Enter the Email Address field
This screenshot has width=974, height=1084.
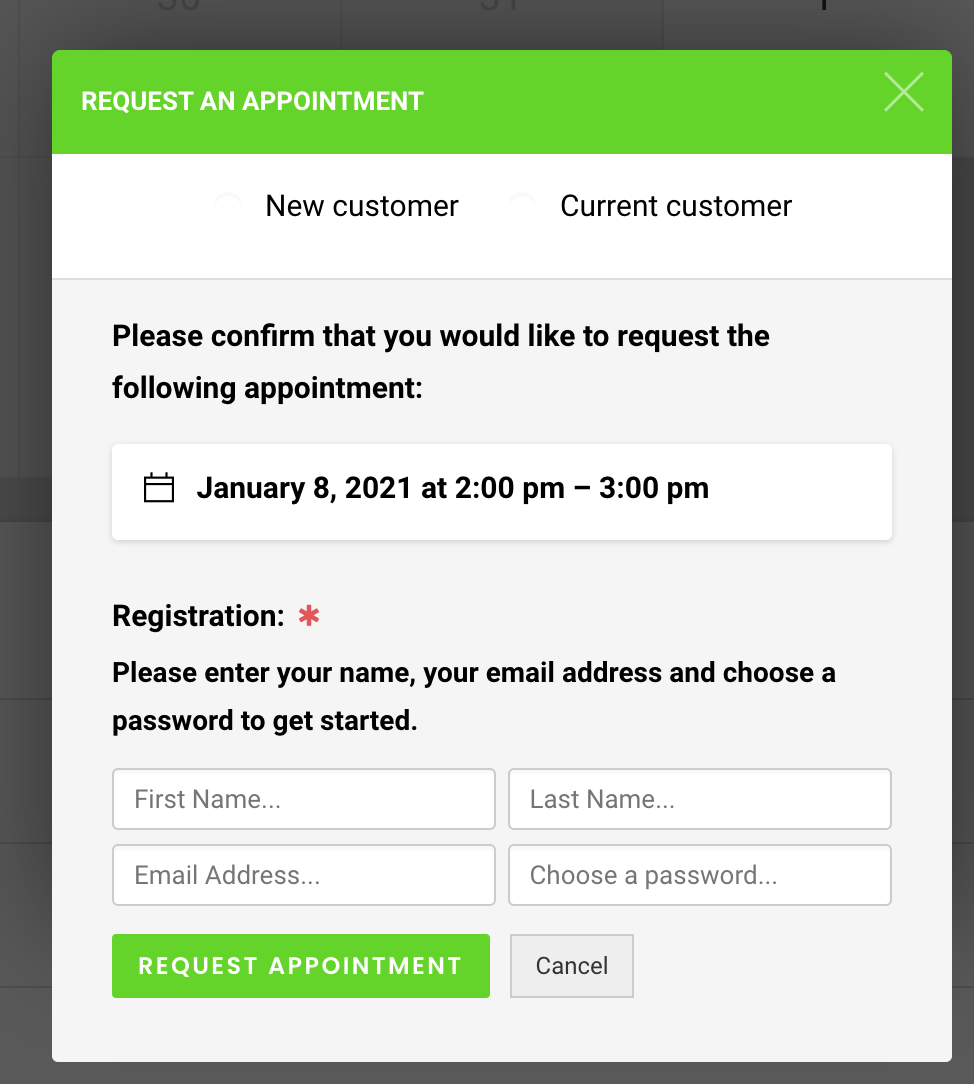coord(304,875)
